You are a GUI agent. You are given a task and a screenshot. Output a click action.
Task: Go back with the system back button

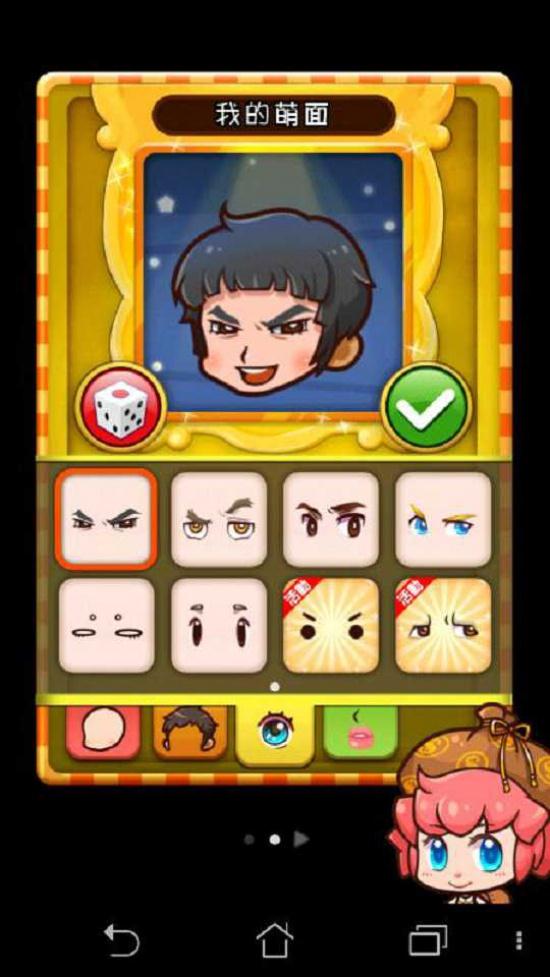[120, 940]
